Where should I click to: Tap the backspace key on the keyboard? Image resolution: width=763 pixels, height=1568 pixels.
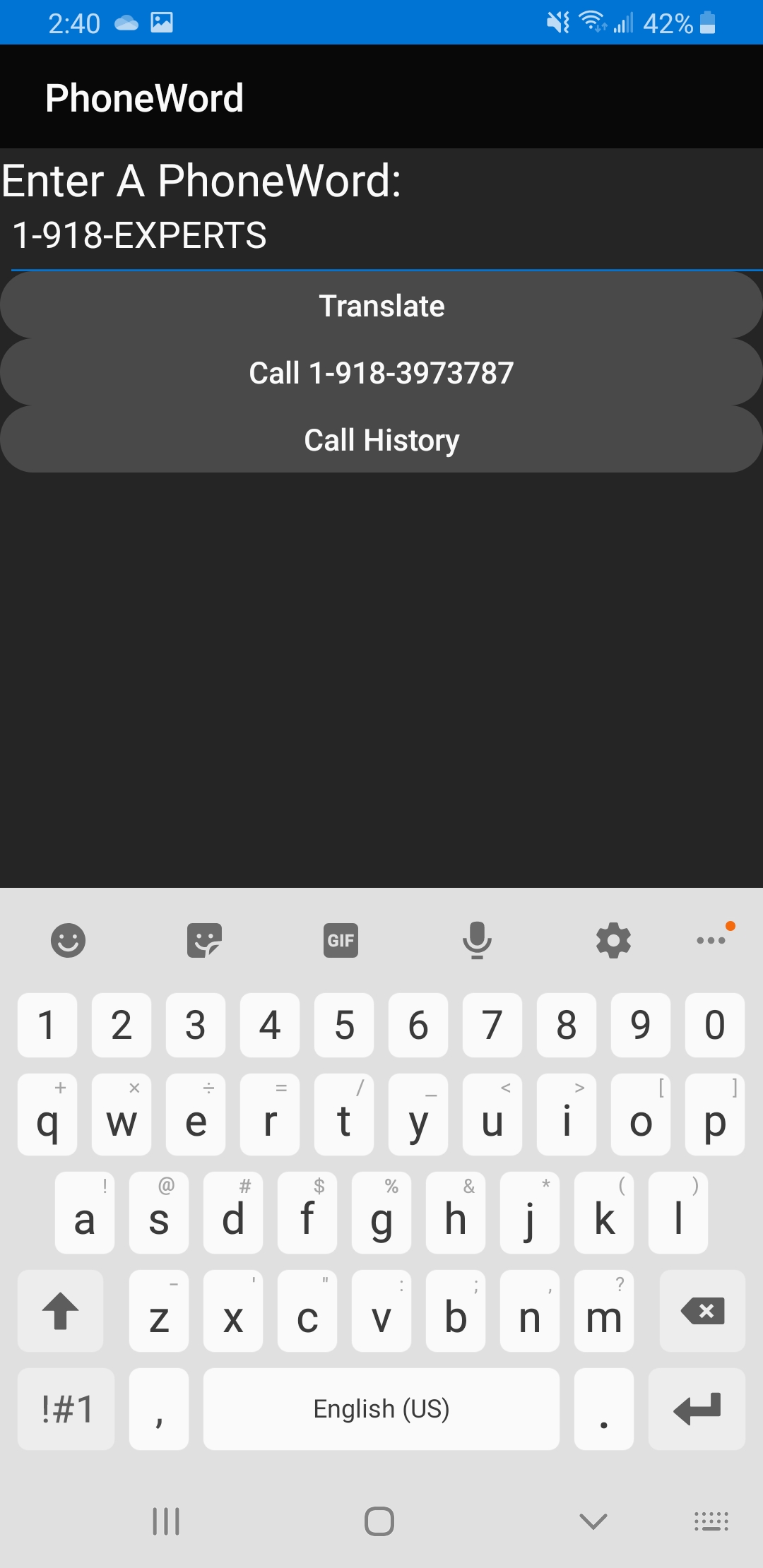click(x=702, y=1312)
